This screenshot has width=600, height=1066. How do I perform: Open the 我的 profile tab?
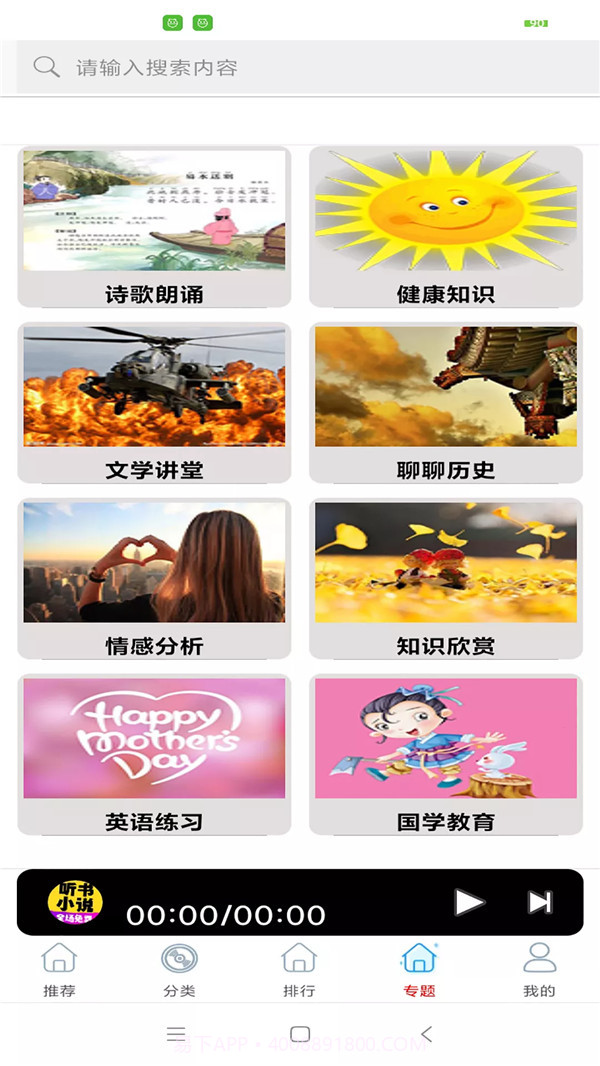tap(539, 970)
